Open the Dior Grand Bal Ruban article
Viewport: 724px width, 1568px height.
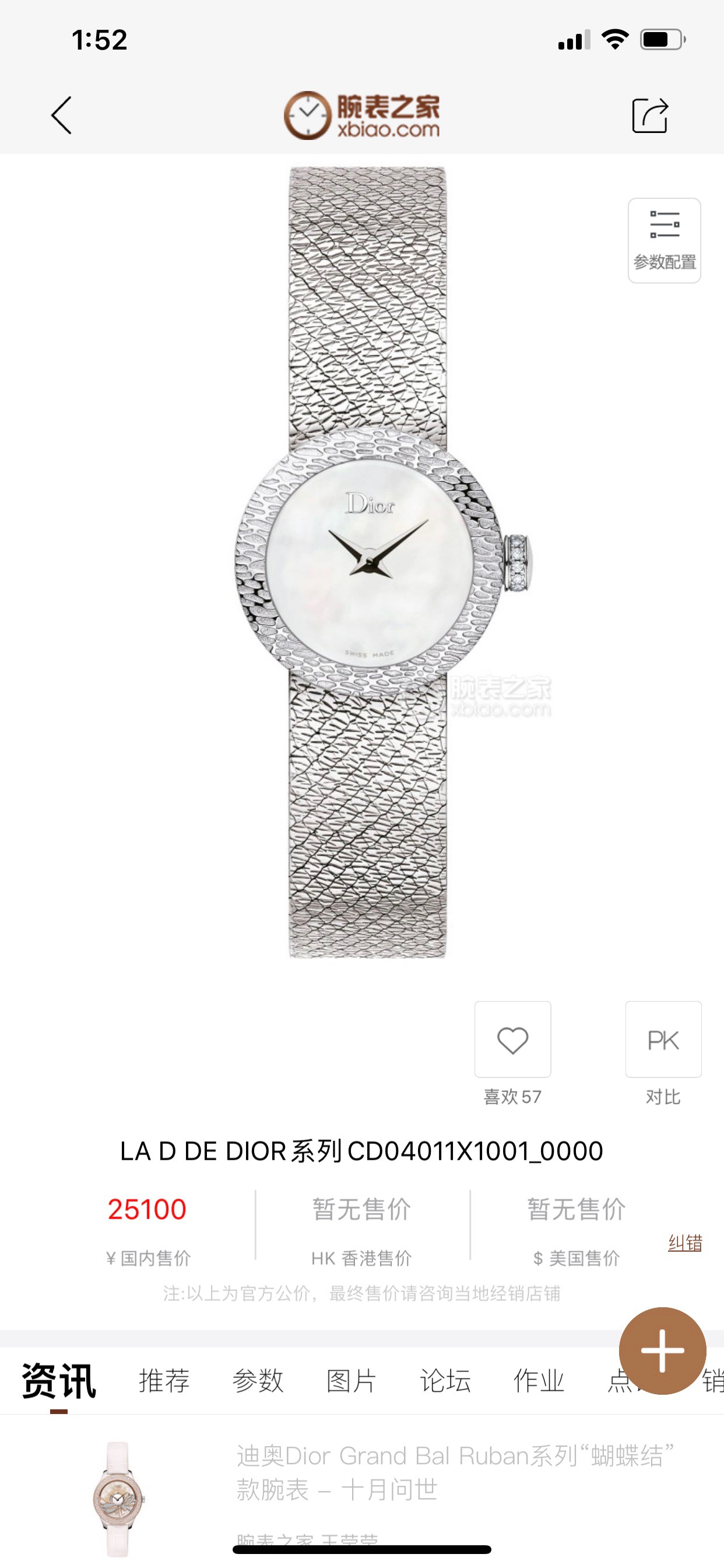pyautogui.click(x=455, y=1473)
